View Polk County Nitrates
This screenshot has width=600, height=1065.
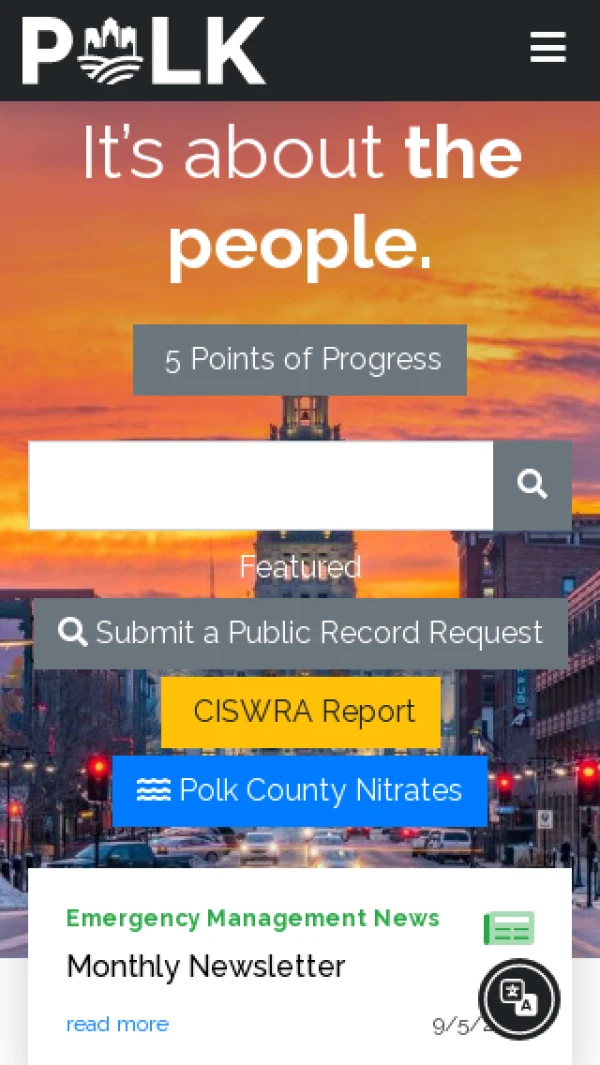300,791
